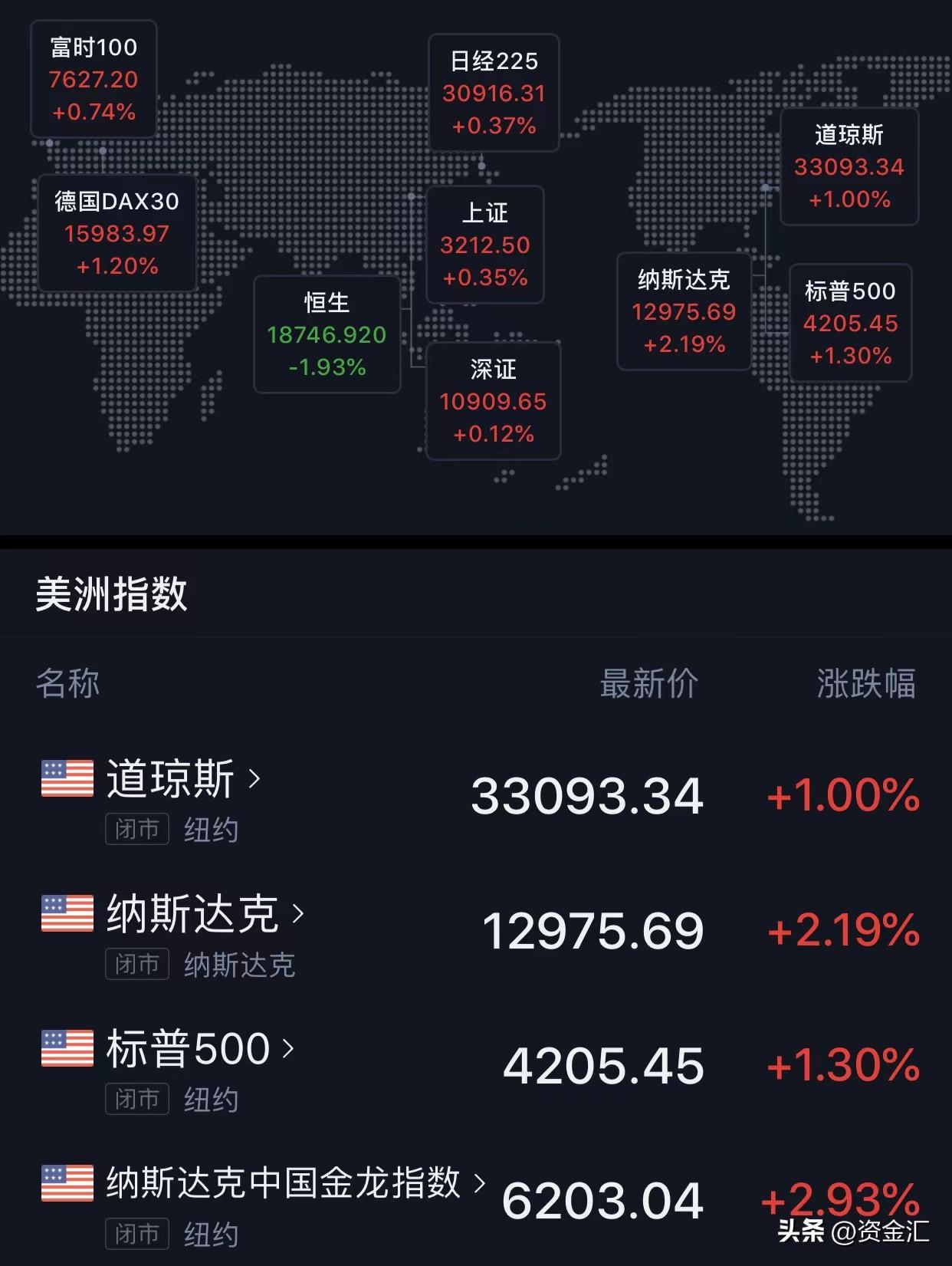View the 道琼斯 card on the map

click(x=849, y=166)
